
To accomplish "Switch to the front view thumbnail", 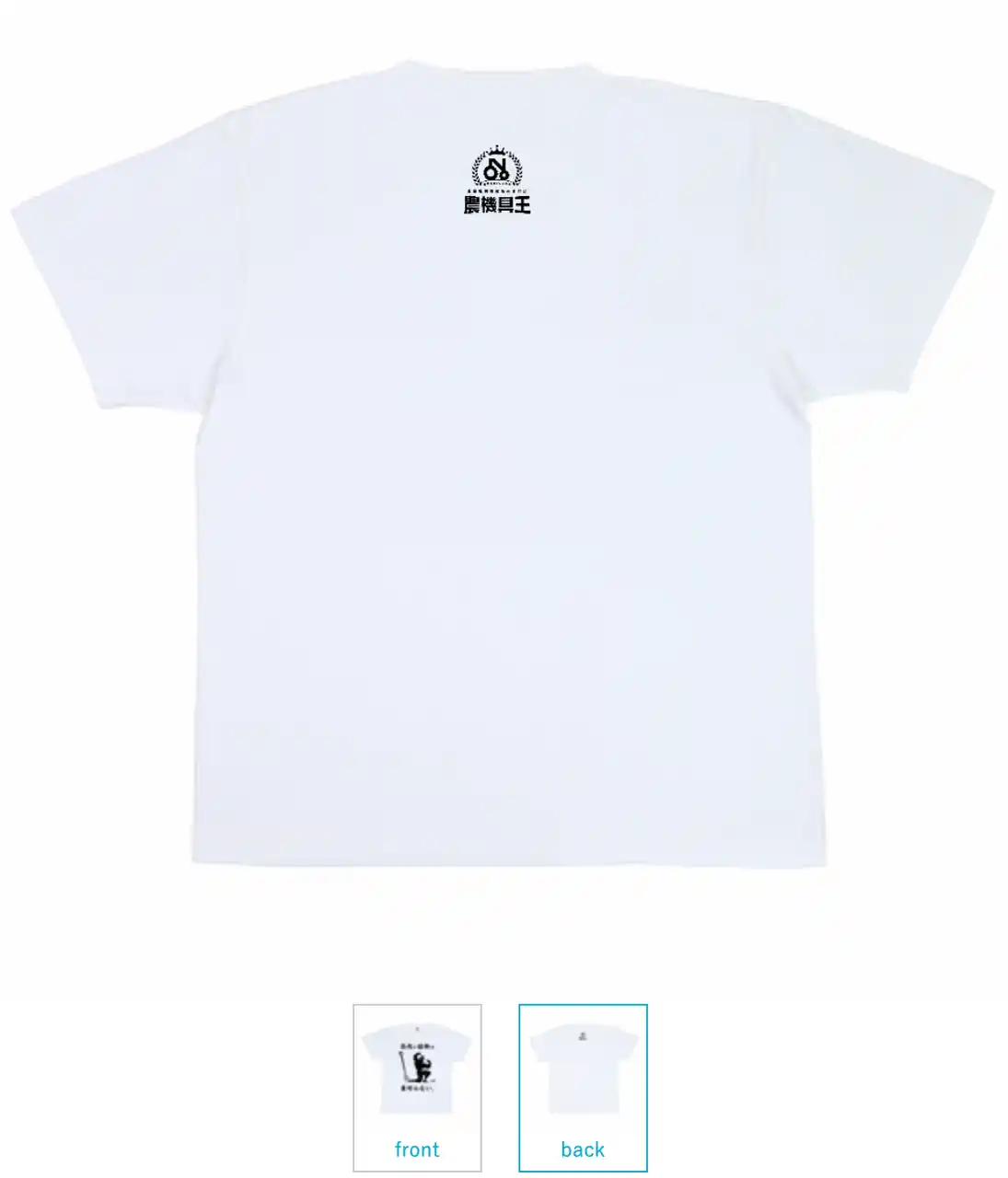I will (x=417, y=1086).
